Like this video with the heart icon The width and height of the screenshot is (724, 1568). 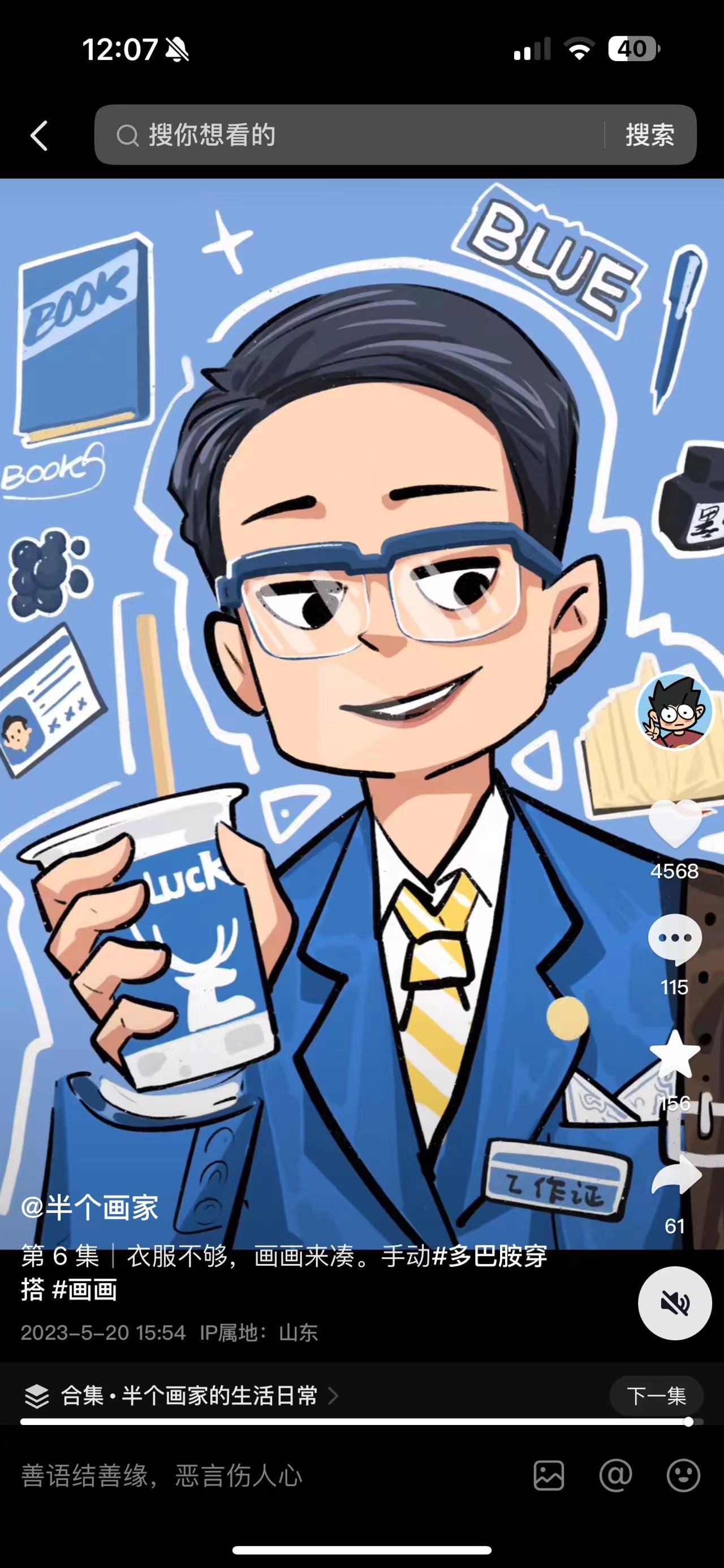(675, 825)
